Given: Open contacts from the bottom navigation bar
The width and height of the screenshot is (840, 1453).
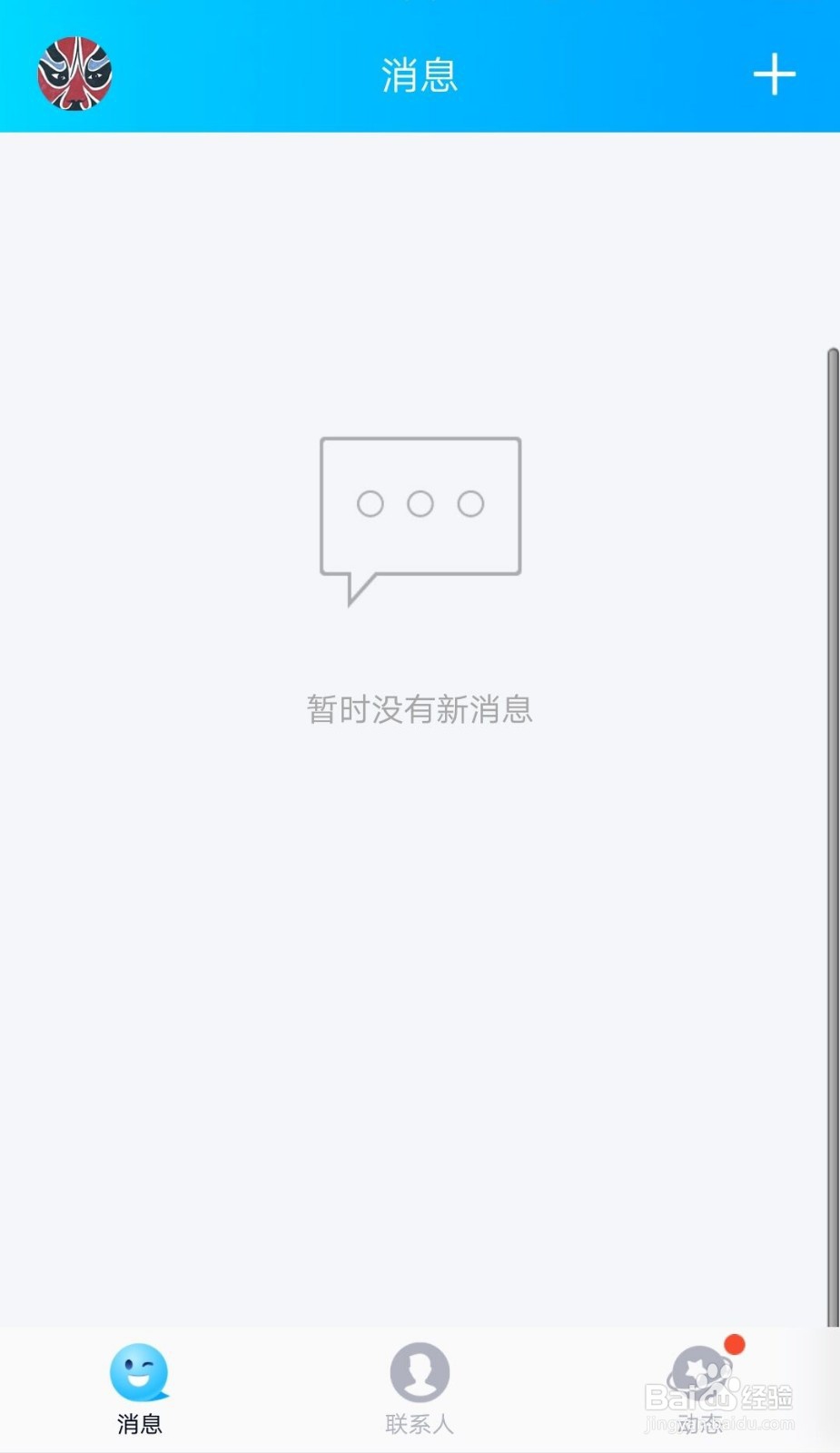Looking at the screenshot, I should 420,1389.
